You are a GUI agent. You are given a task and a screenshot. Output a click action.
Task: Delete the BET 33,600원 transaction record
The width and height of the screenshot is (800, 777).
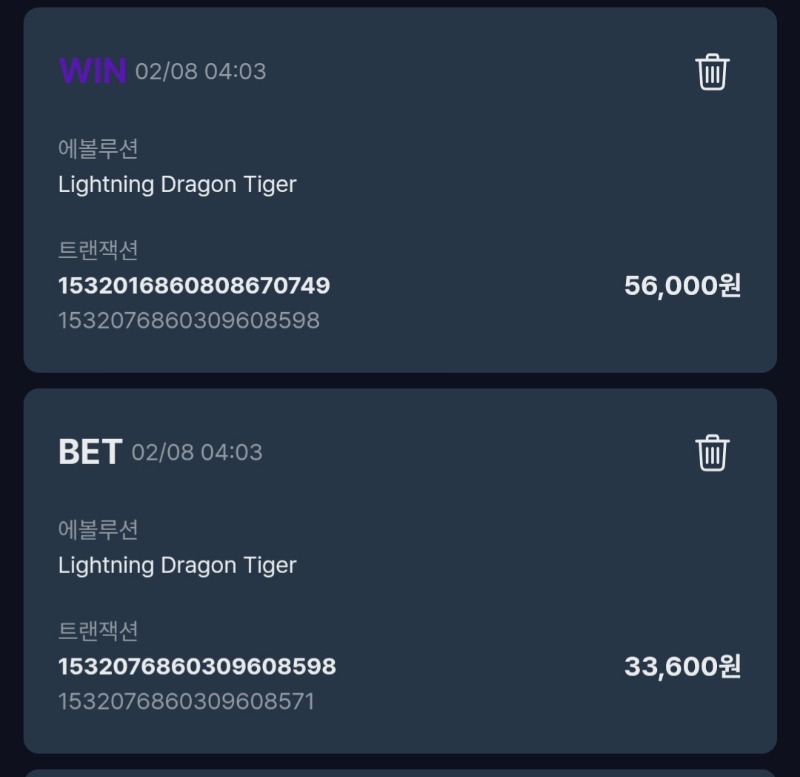coord(712,452)
